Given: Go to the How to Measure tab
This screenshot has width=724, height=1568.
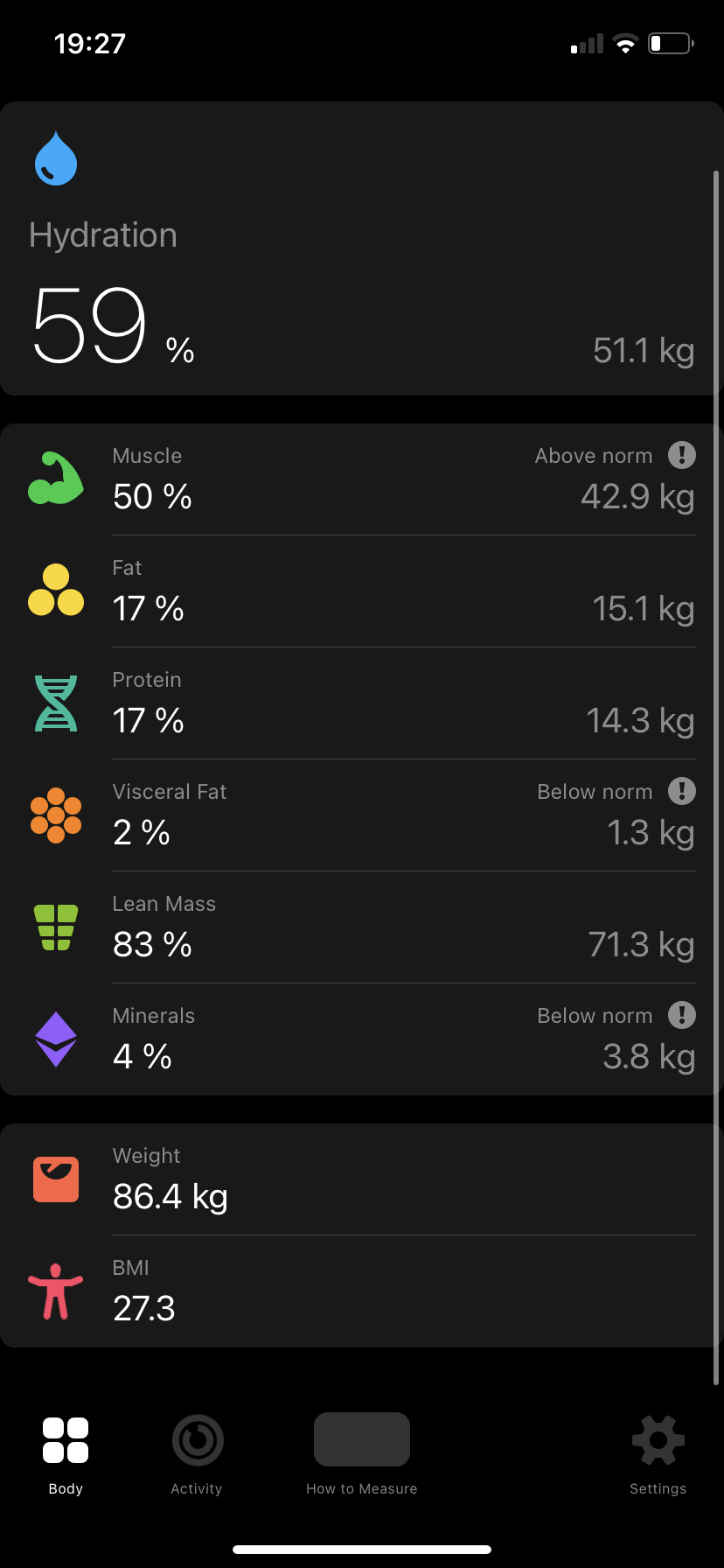Looking at the screenshot, I should [362, 1452].
